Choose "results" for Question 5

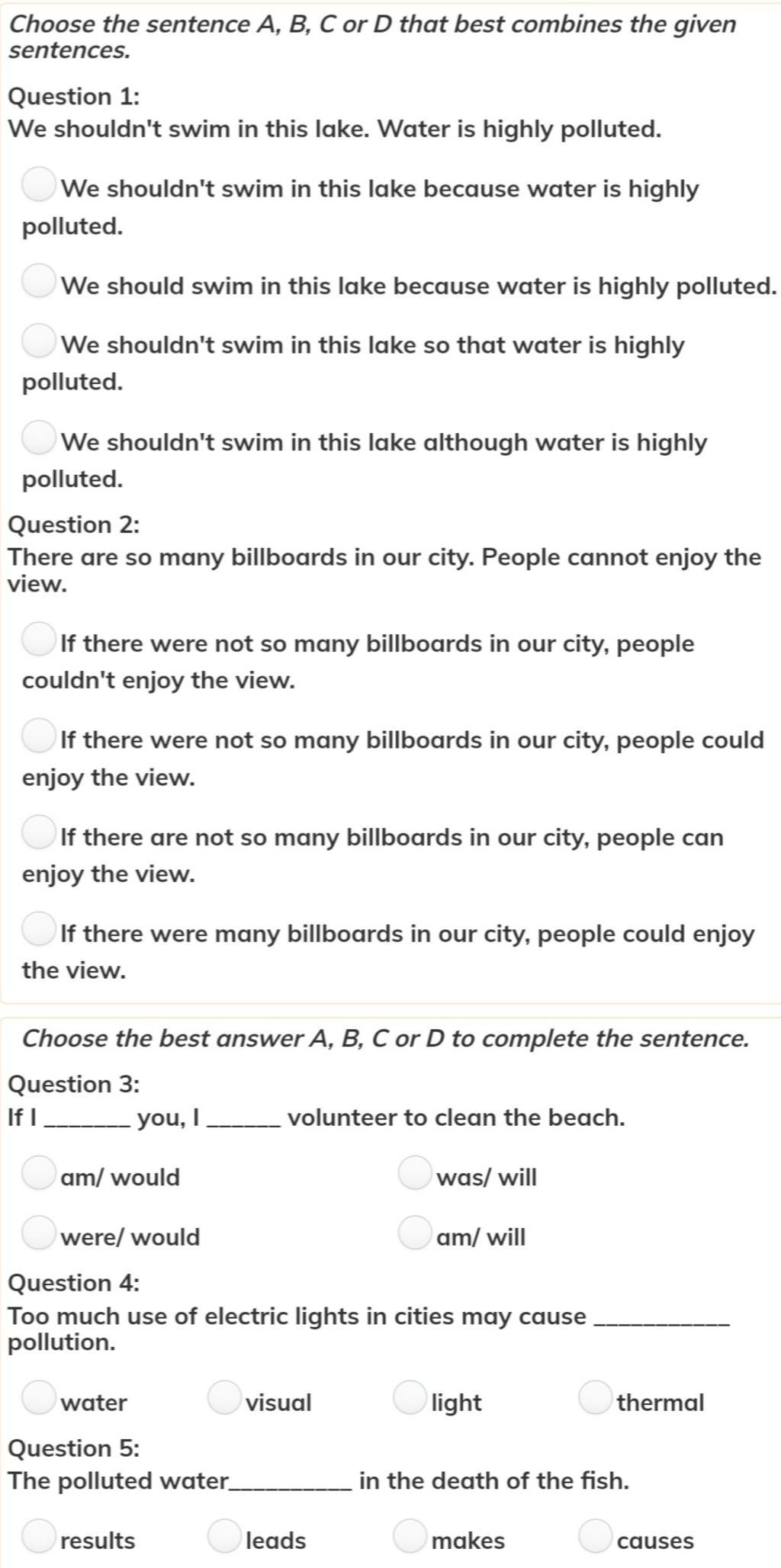(x=38, y=1536)
